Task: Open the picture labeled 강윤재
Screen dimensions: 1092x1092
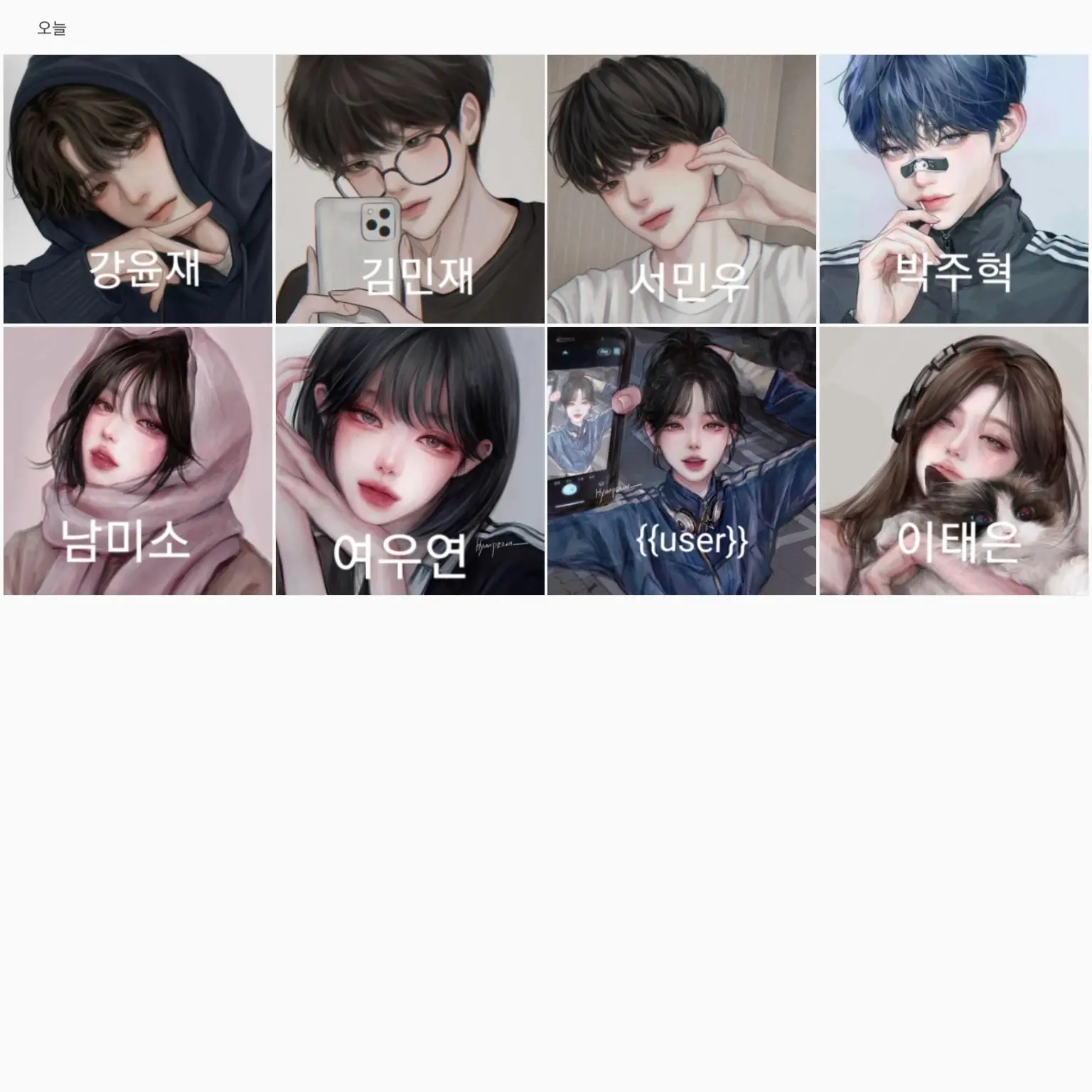Action: [x=138, y=189]
